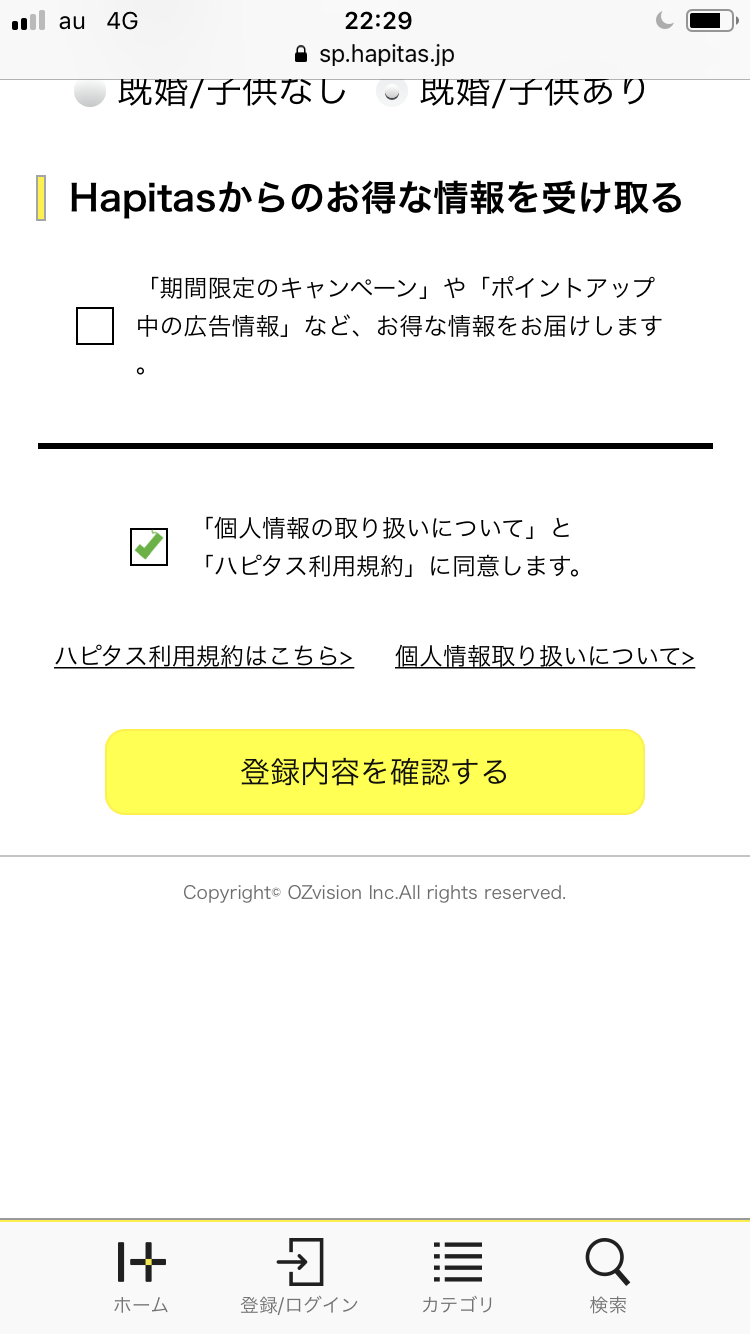This screenshot has width=750, height=1334.
Task: Open the カテゴリ tab
Action: [458, 1276]
